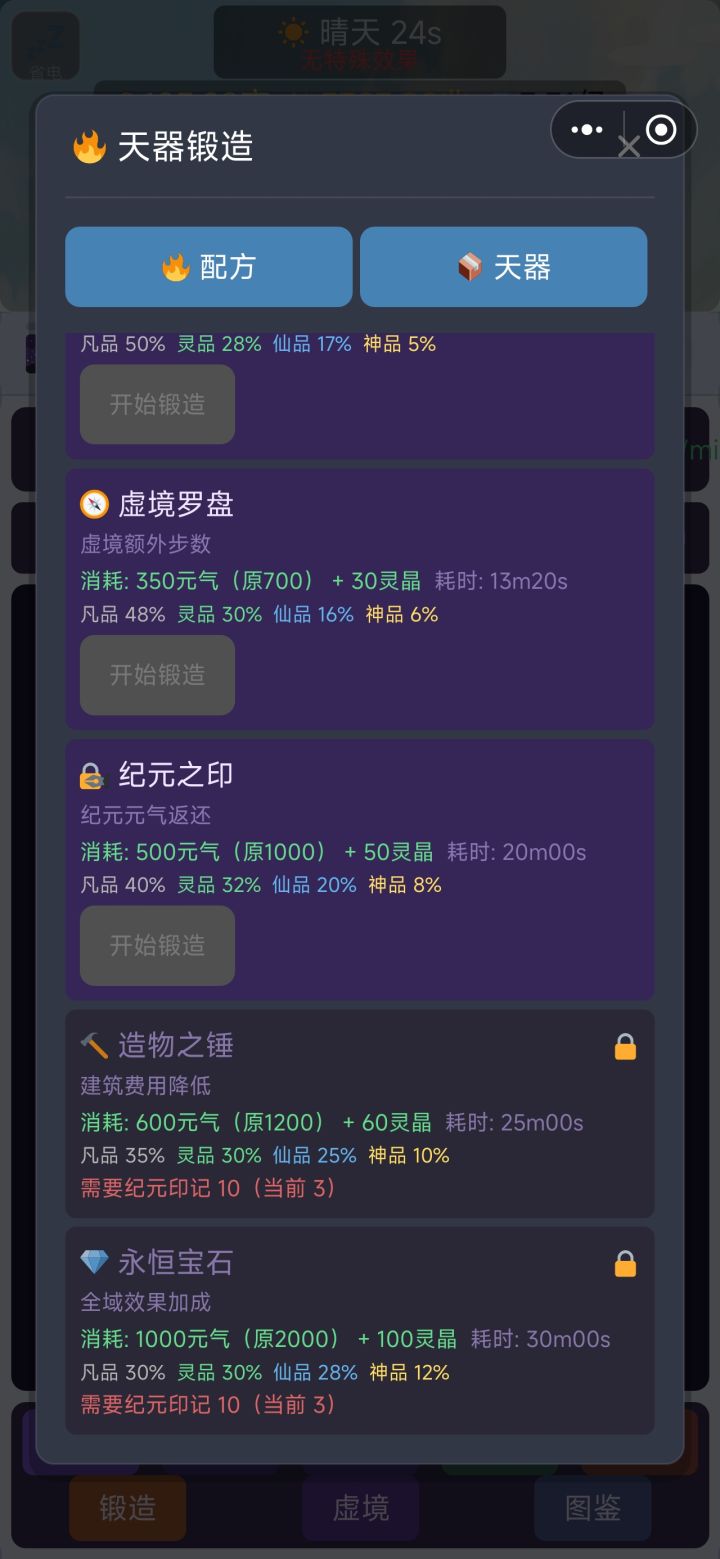Click the 晴天 24s weather banner
This screenshot has width=720, height=1559.
(360, 32)
